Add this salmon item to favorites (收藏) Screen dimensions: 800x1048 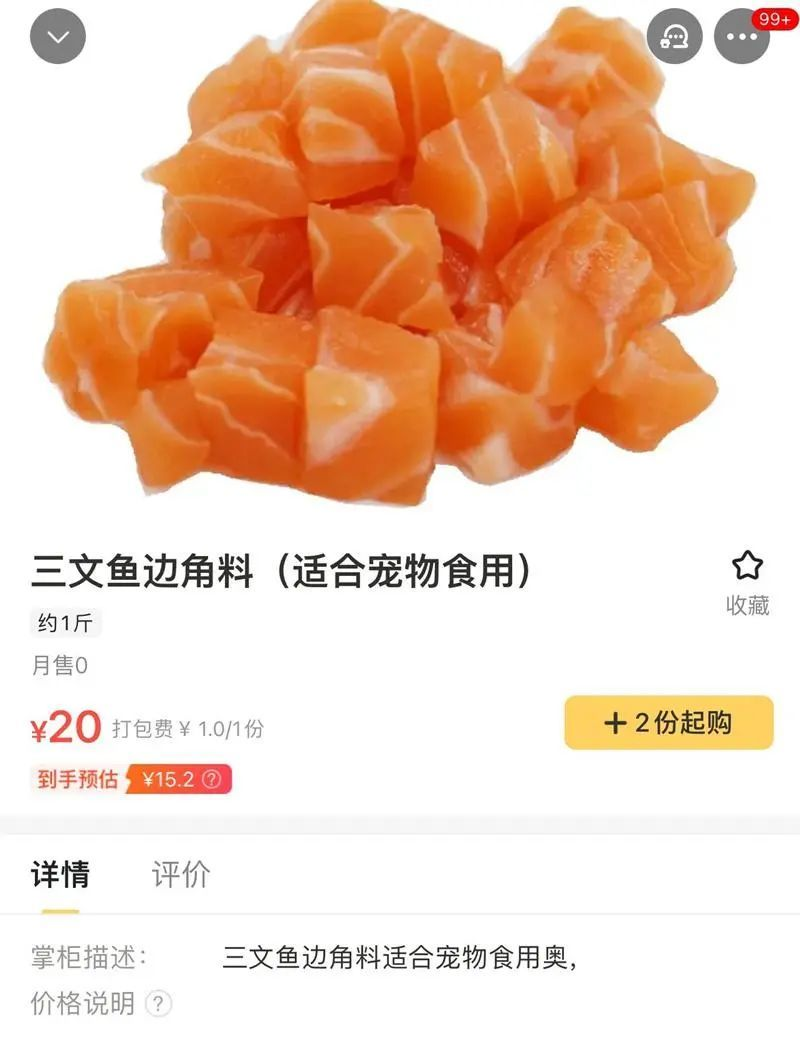(747, 581)
